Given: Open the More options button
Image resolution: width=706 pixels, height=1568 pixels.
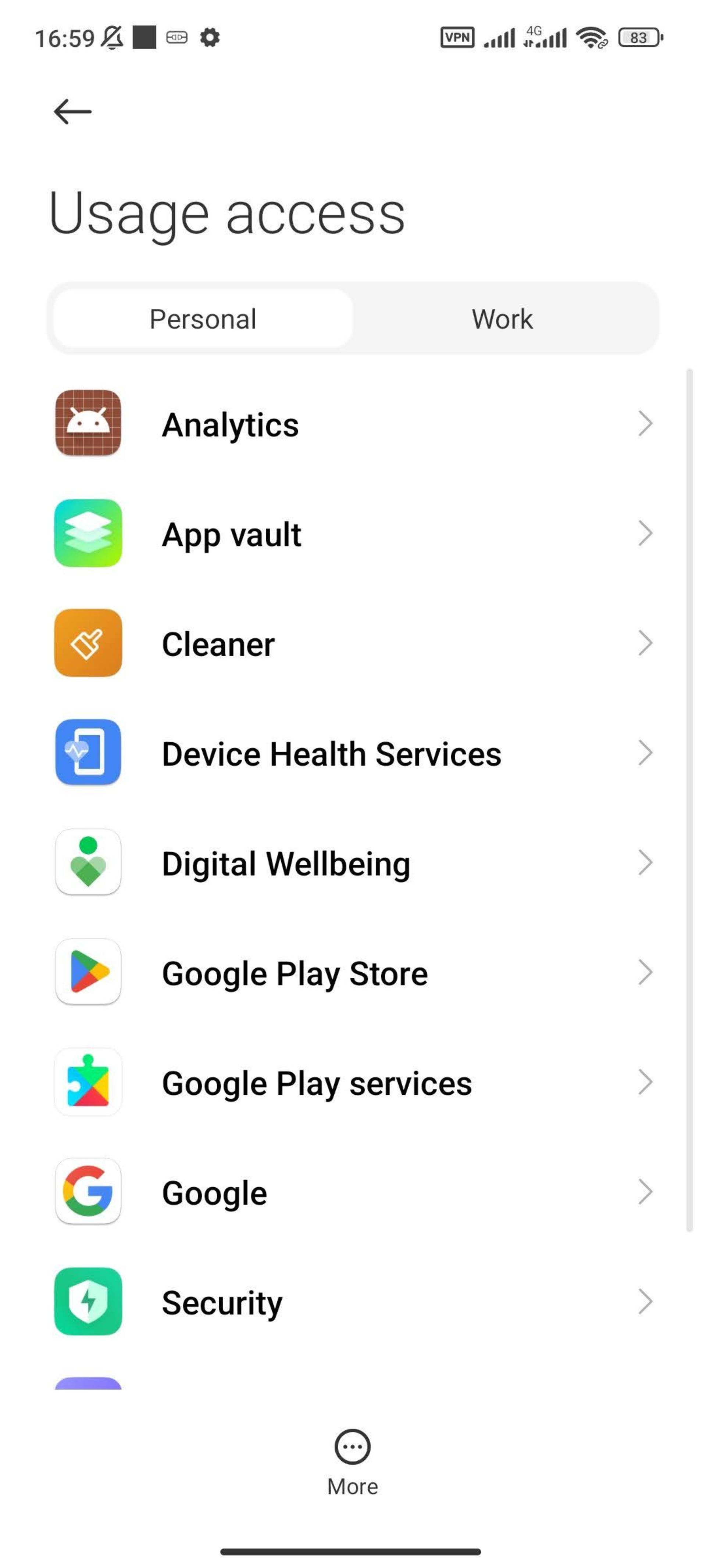Looking at the screenshot, I should pyautogui.click(x=352, y=1460).
